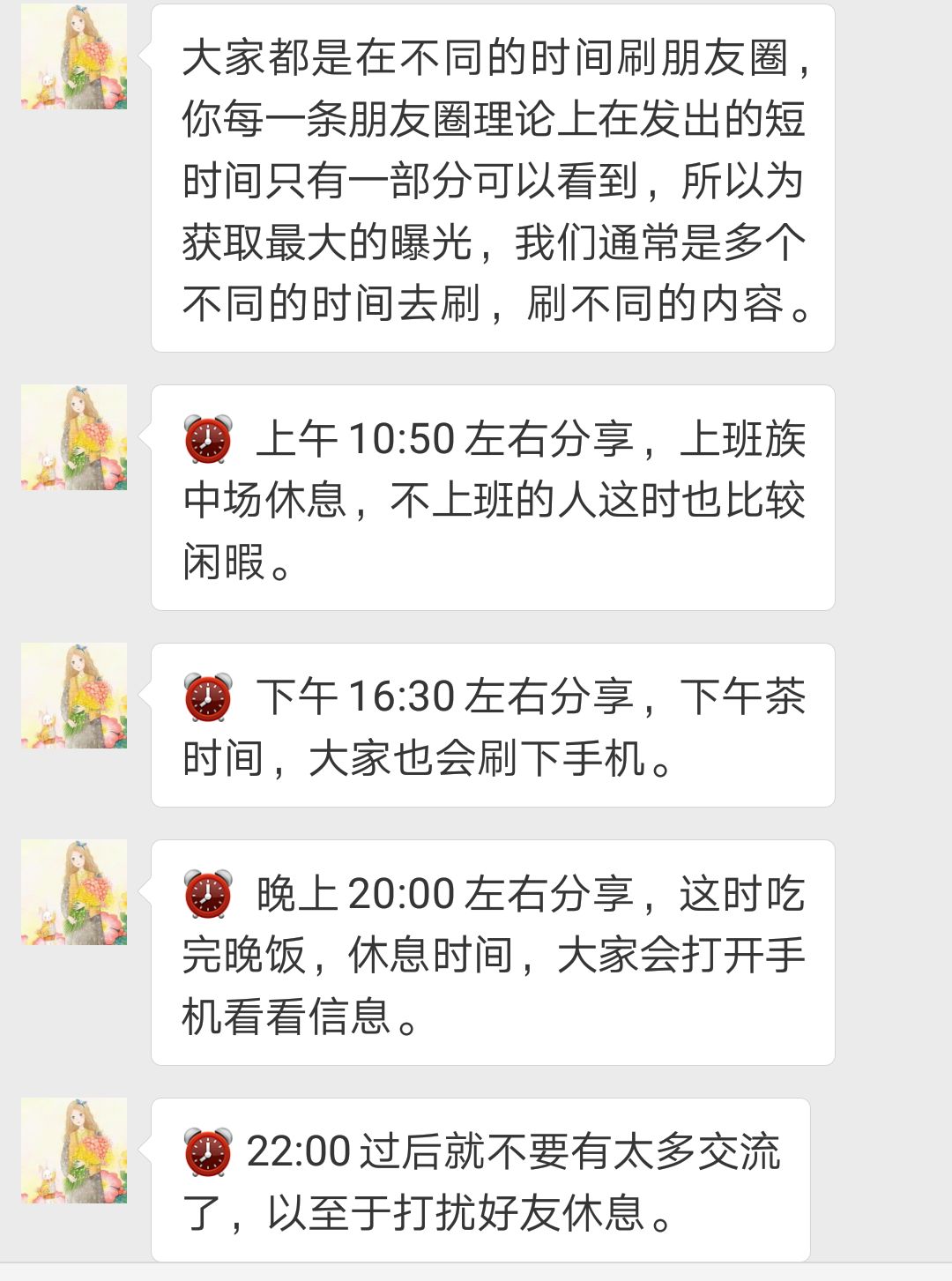
Task: Open sender's avatar beside the 大家都是在不同的时间 message
Action: (74, 56)
